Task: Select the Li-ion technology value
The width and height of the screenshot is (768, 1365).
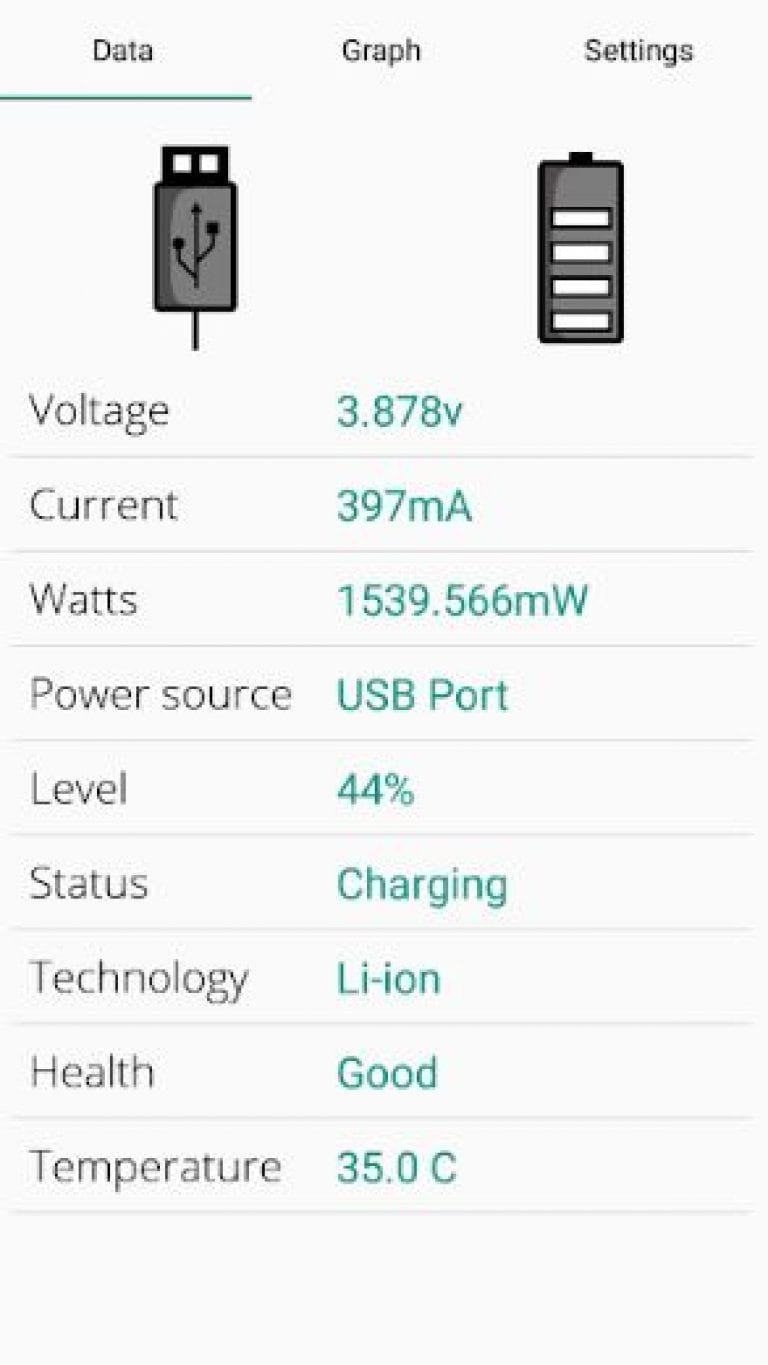Action: pyautogui.click(x=388, y=977)
